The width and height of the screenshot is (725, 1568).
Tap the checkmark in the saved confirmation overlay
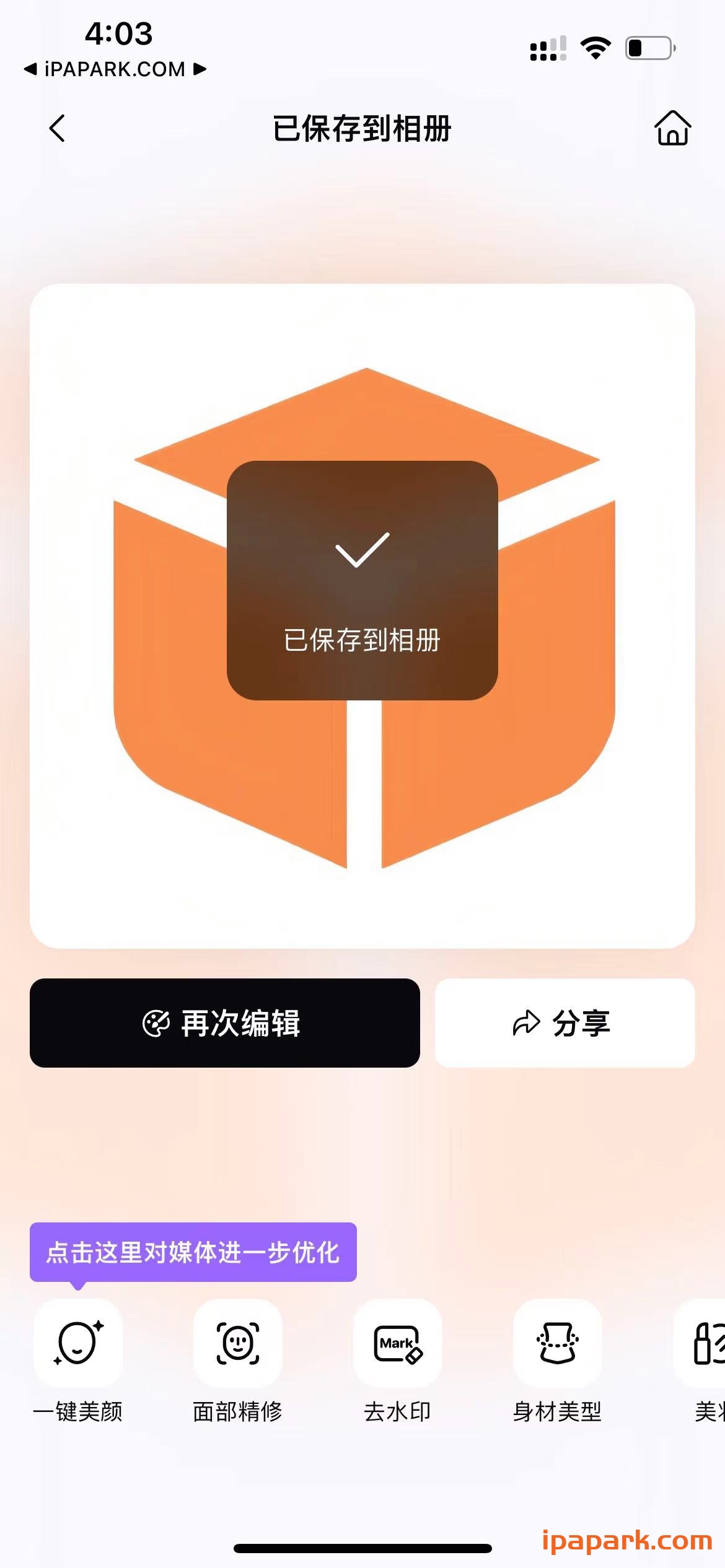pos(362,551)
